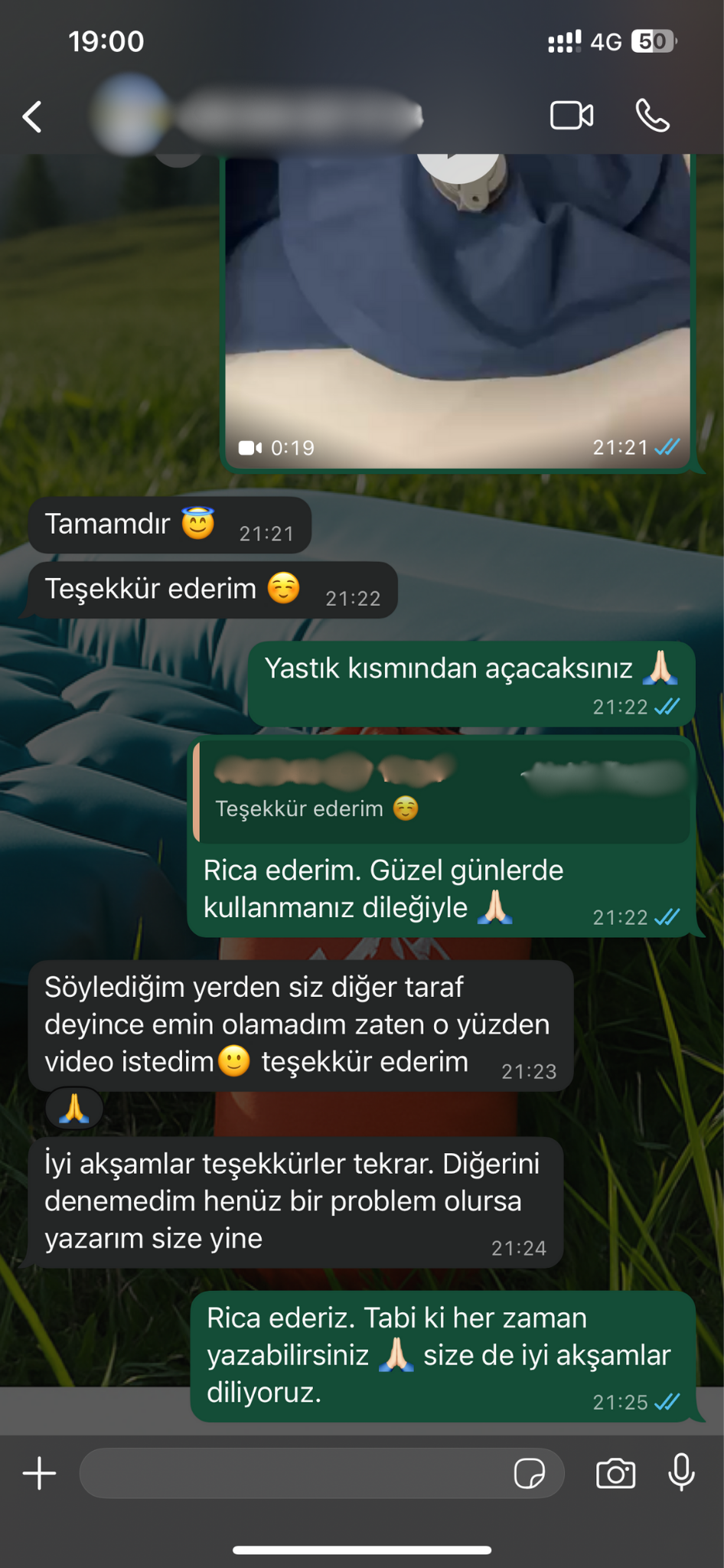Go back to the chat list
Screen dimensions: 724x1568
[x=32, y=117]
